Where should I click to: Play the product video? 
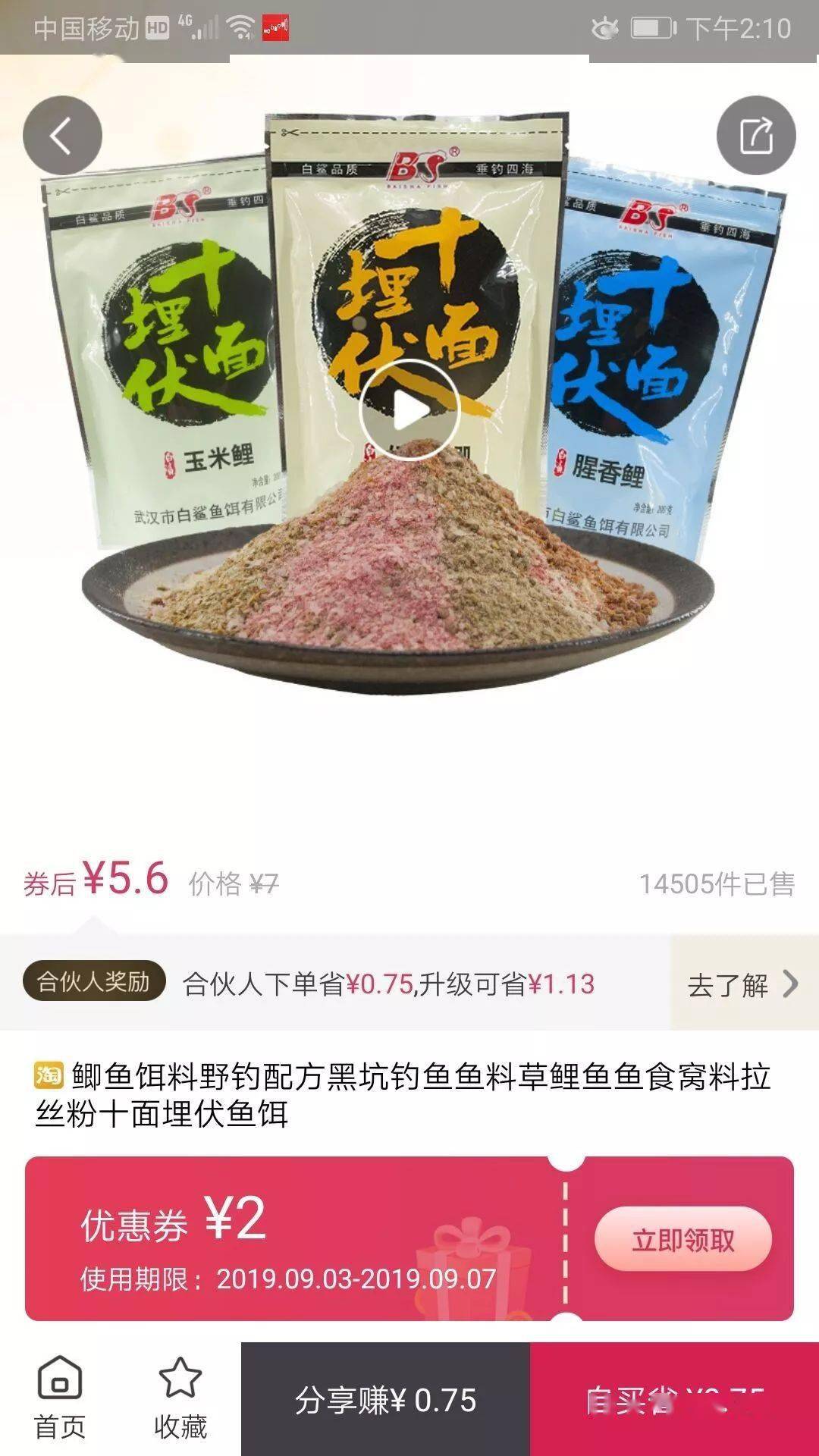[409, 410]
